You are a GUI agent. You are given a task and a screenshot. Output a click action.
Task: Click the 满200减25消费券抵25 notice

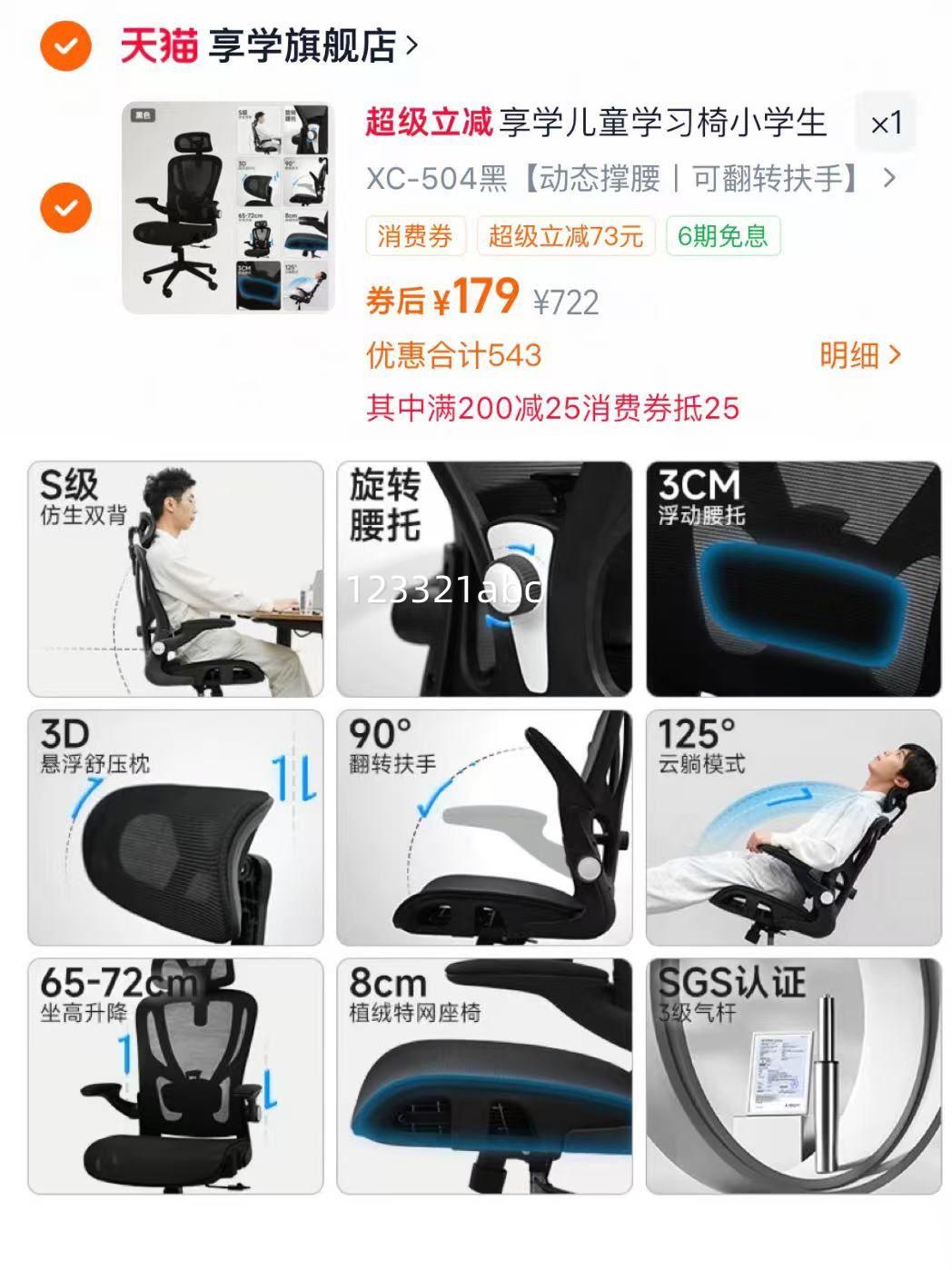tap(554, 409)
